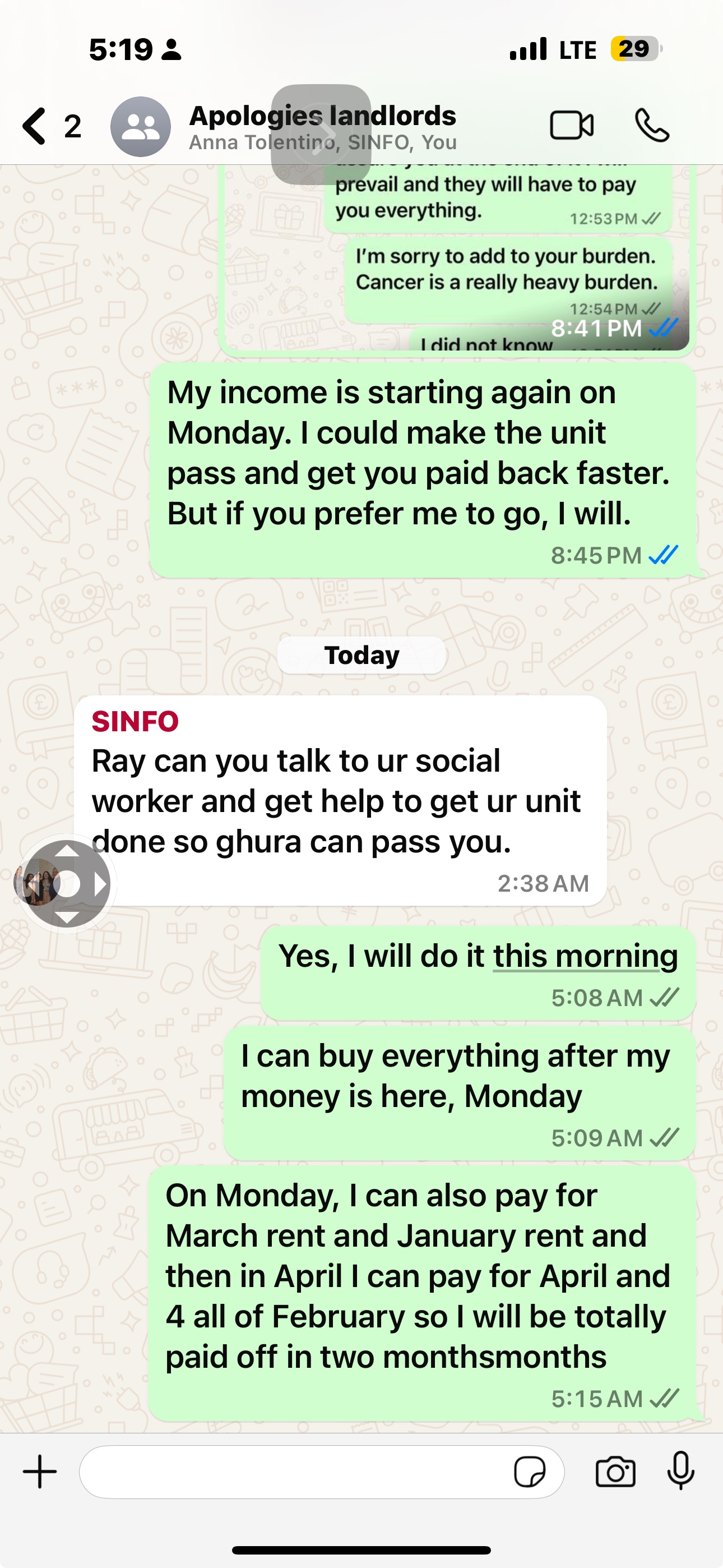
Task: Open the camera to take a photo
Action: click(x=615, y=1472)
